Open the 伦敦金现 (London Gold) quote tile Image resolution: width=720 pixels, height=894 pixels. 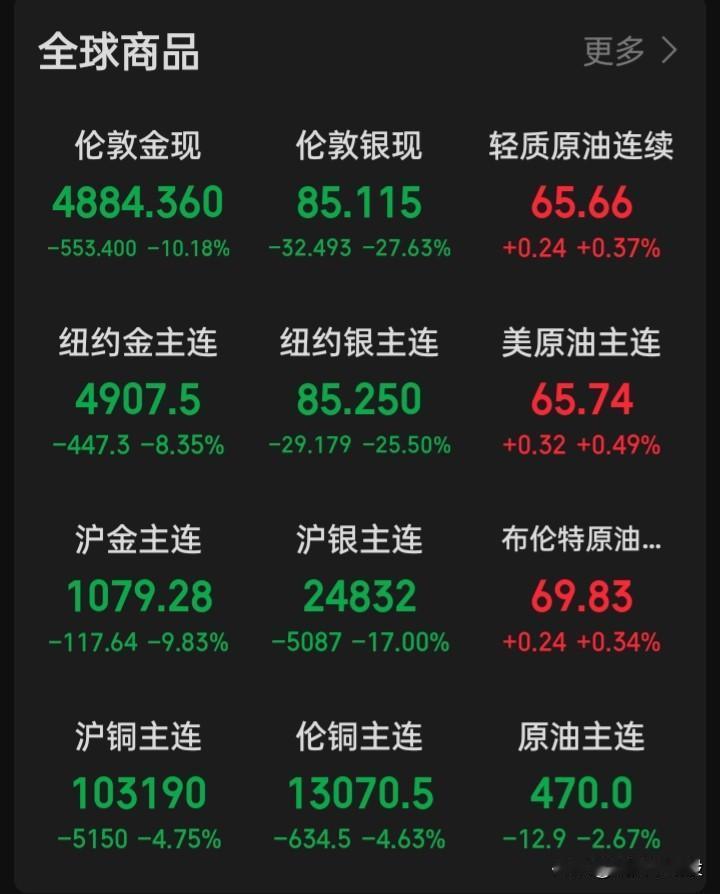coord(140,195)
